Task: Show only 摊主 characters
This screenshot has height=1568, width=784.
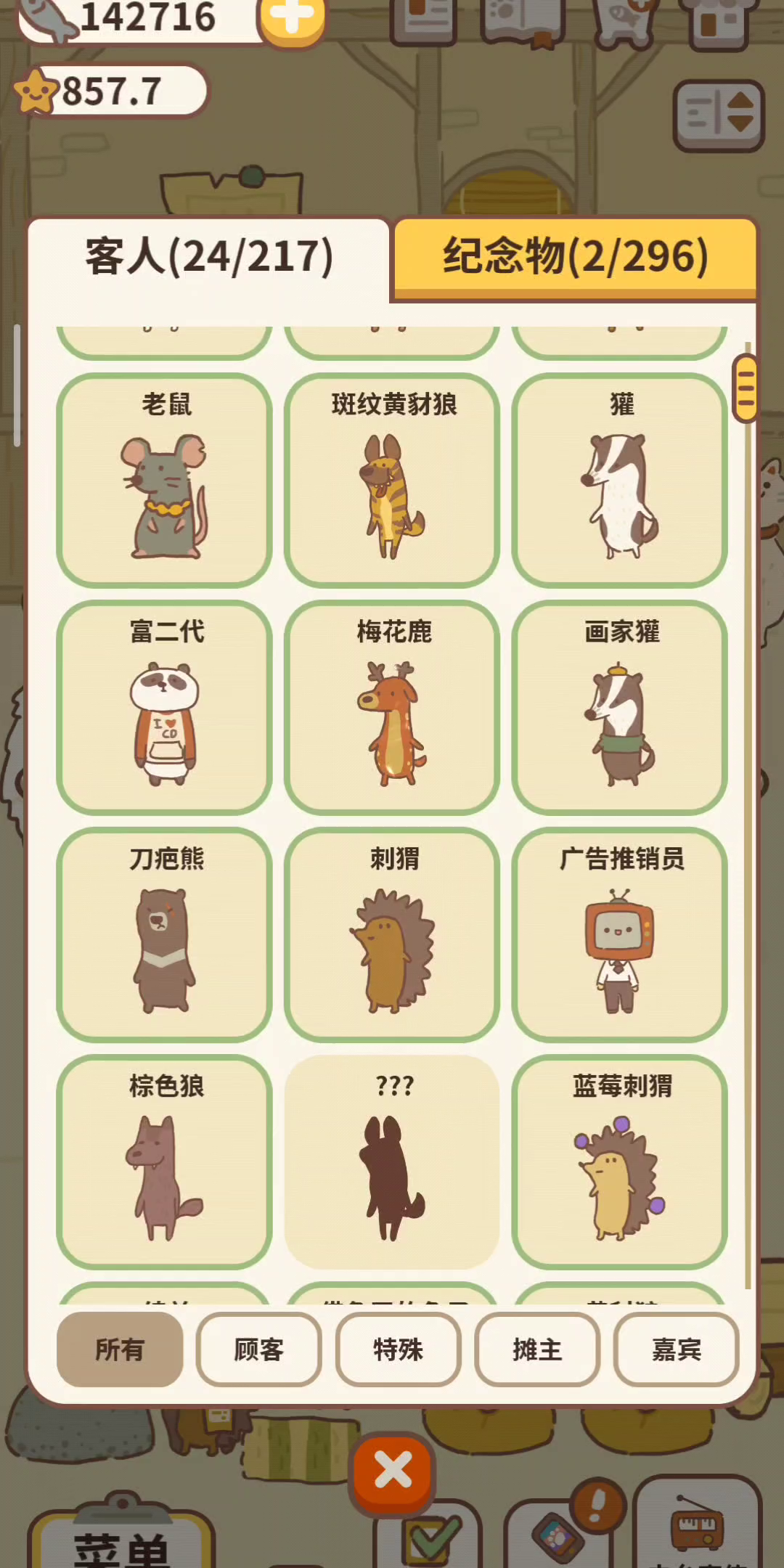Action: [537, 1349]
